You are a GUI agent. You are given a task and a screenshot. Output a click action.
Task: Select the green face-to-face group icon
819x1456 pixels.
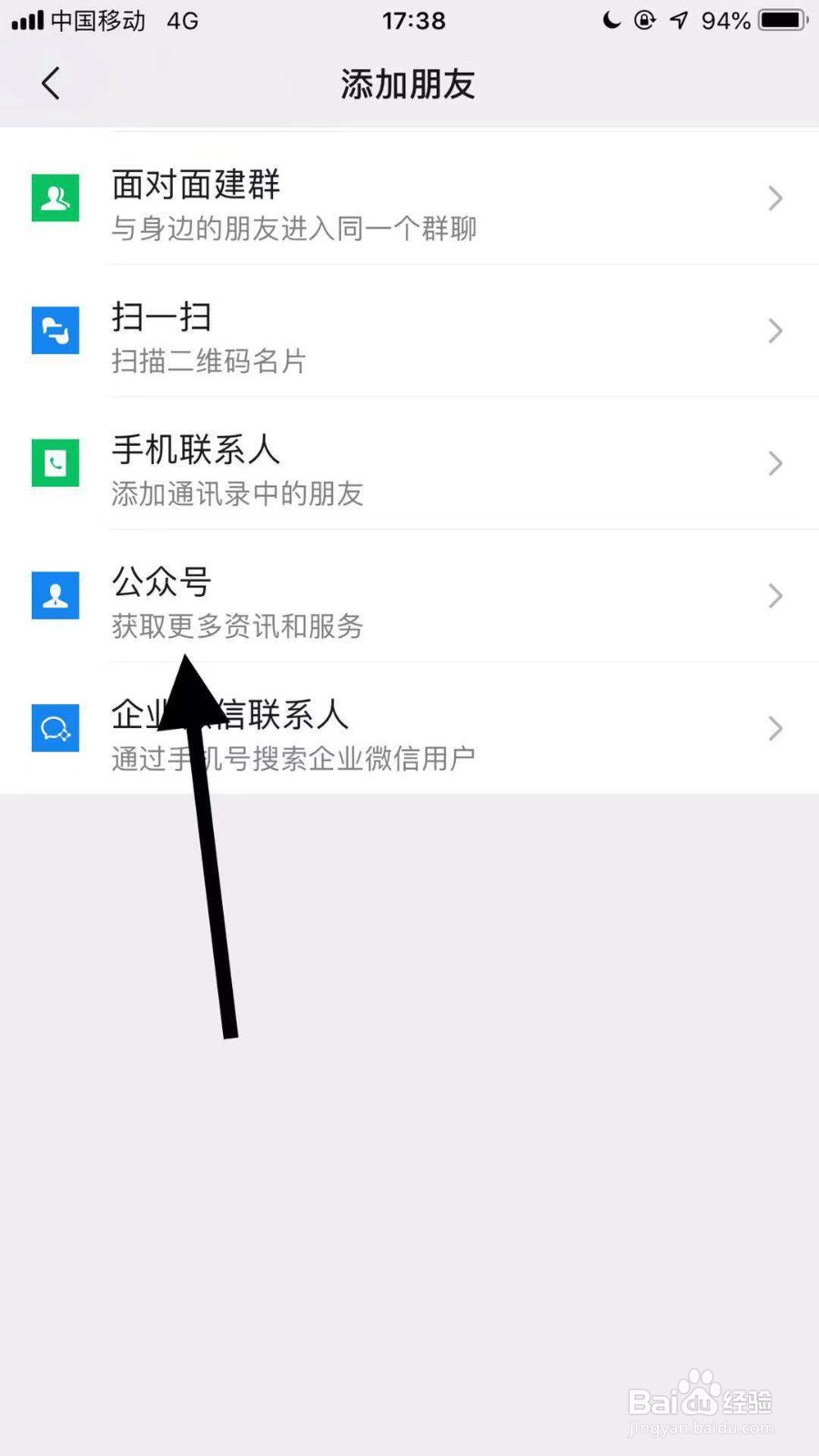[55, 197]
